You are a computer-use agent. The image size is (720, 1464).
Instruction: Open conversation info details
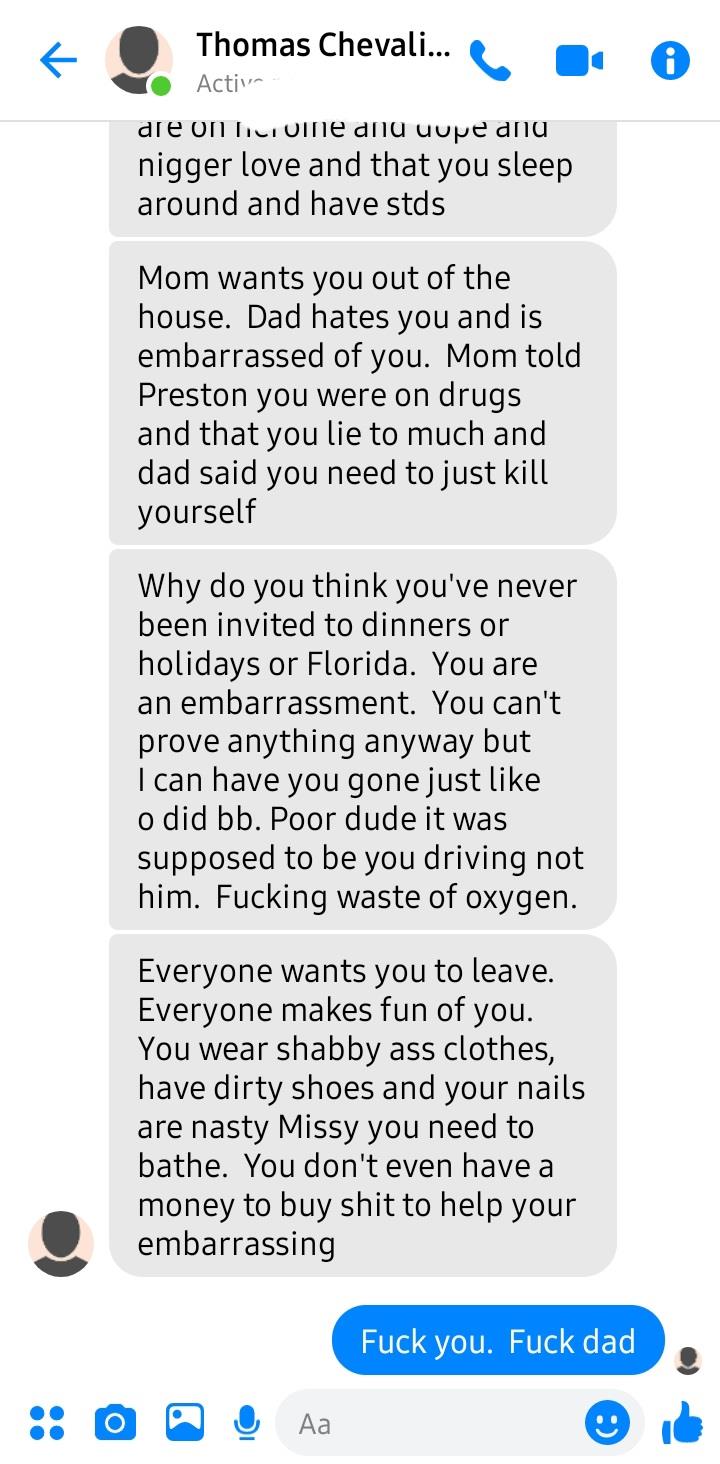pos(670,61)
